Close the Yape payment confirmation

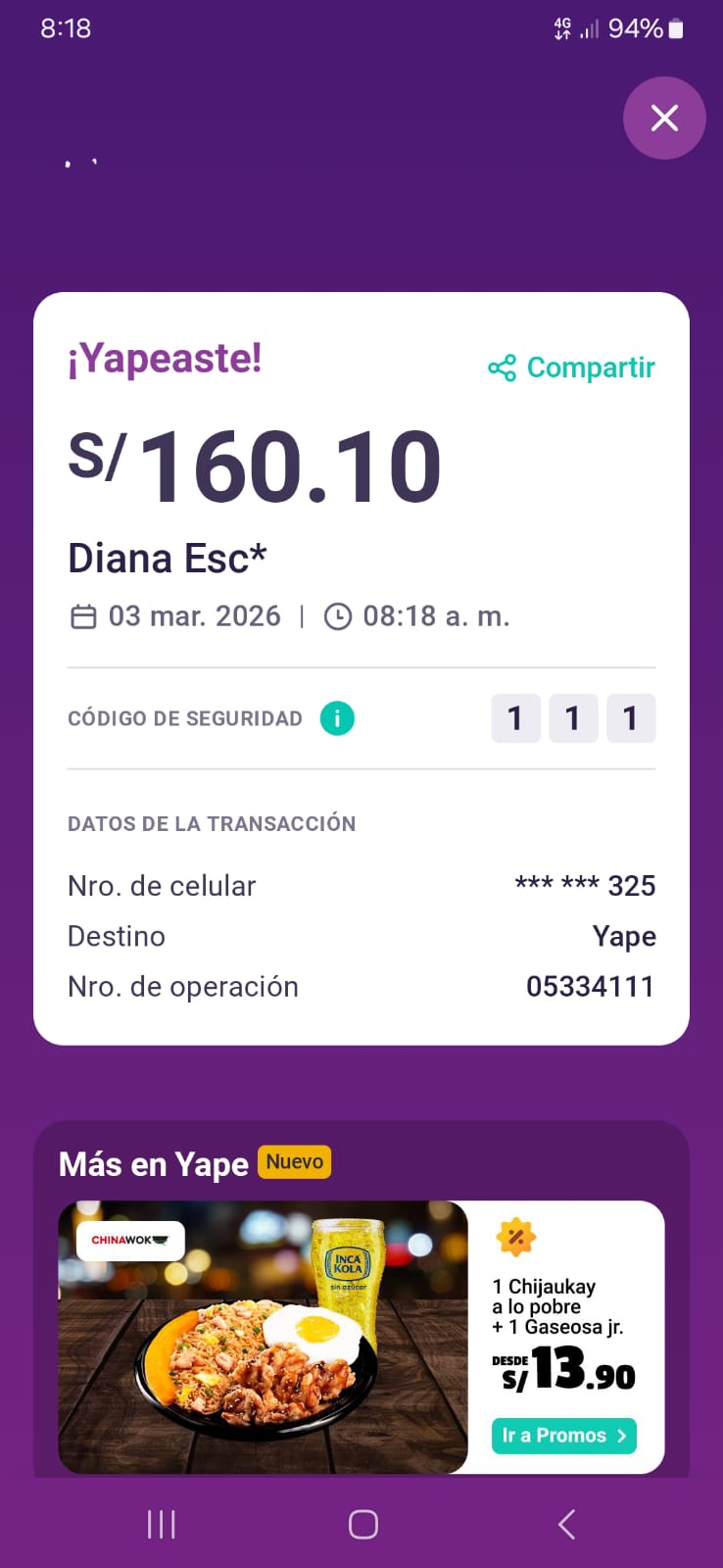tap(664, 119)
